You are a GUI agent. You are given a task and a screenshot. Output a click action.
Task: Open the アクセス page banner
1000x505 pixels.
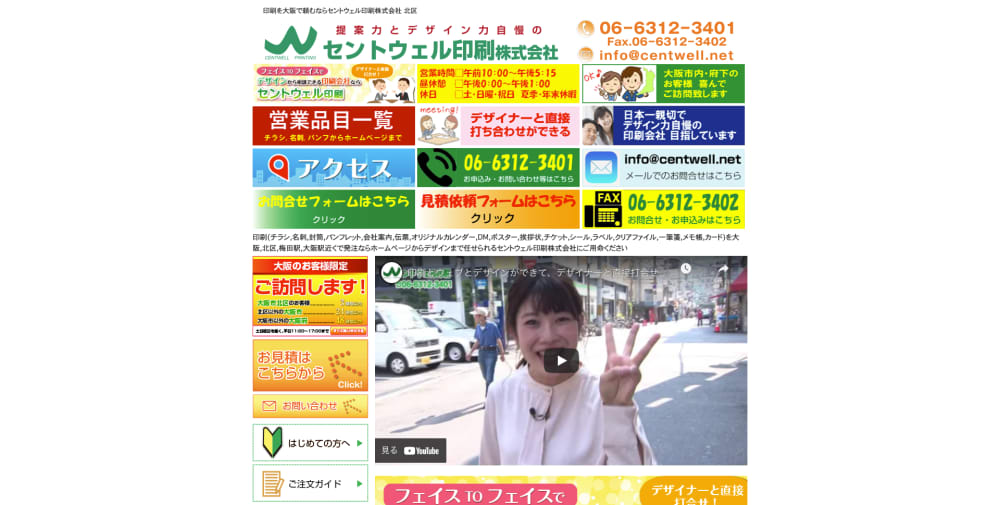[333, 167]
